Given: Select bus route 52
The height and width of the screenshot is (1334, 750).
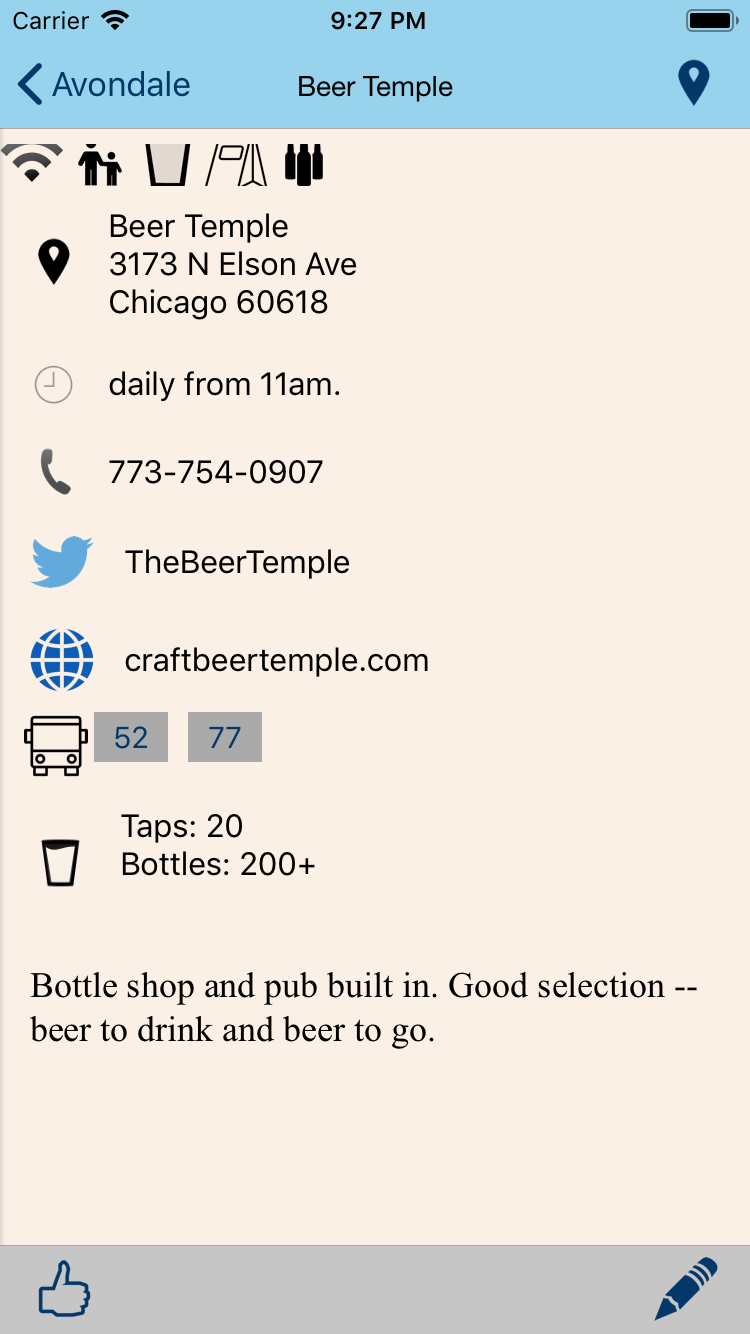Looking at the screenshot, I should pyautogui.click(x=131, y=737).
